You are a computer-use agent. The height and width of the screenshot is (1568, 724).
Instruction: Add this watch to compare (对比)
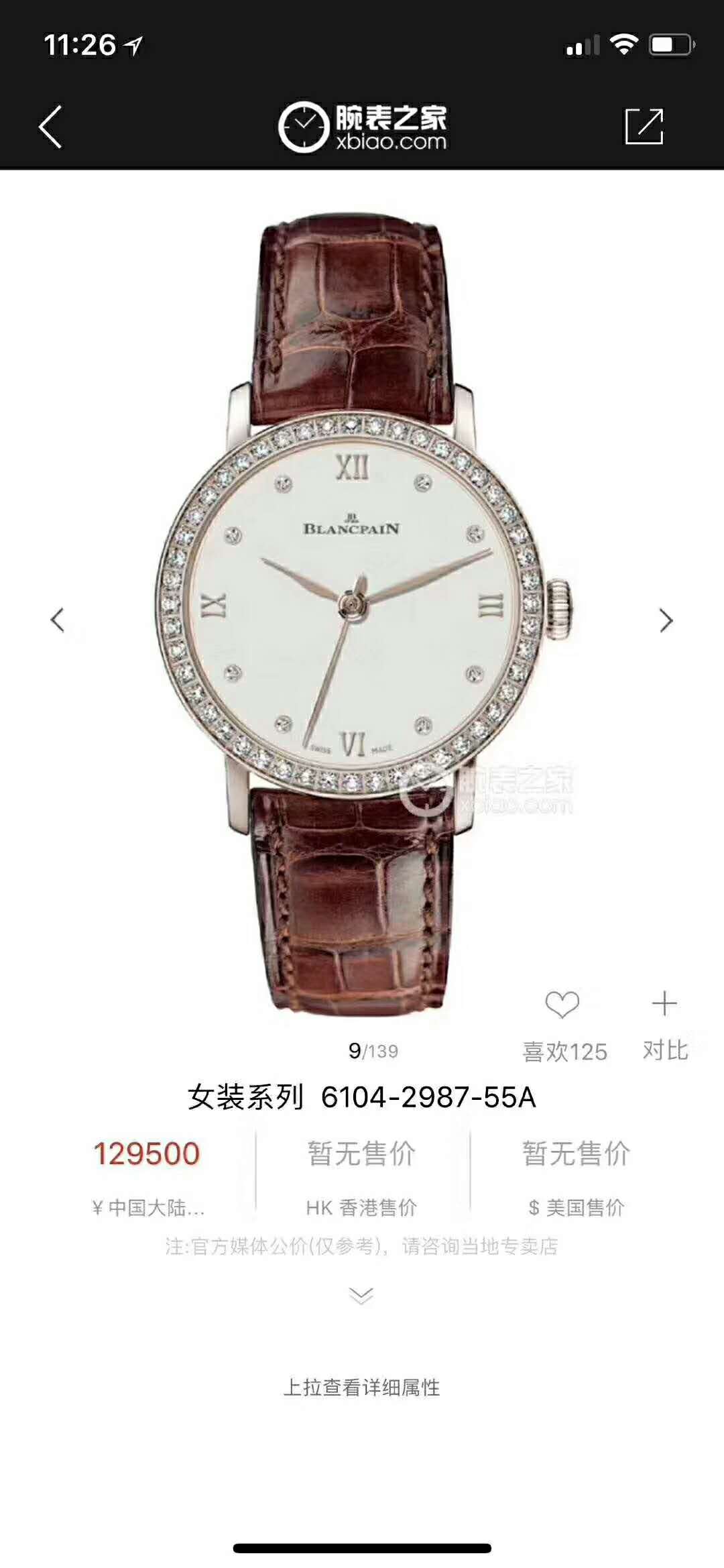pos(664,1005)
